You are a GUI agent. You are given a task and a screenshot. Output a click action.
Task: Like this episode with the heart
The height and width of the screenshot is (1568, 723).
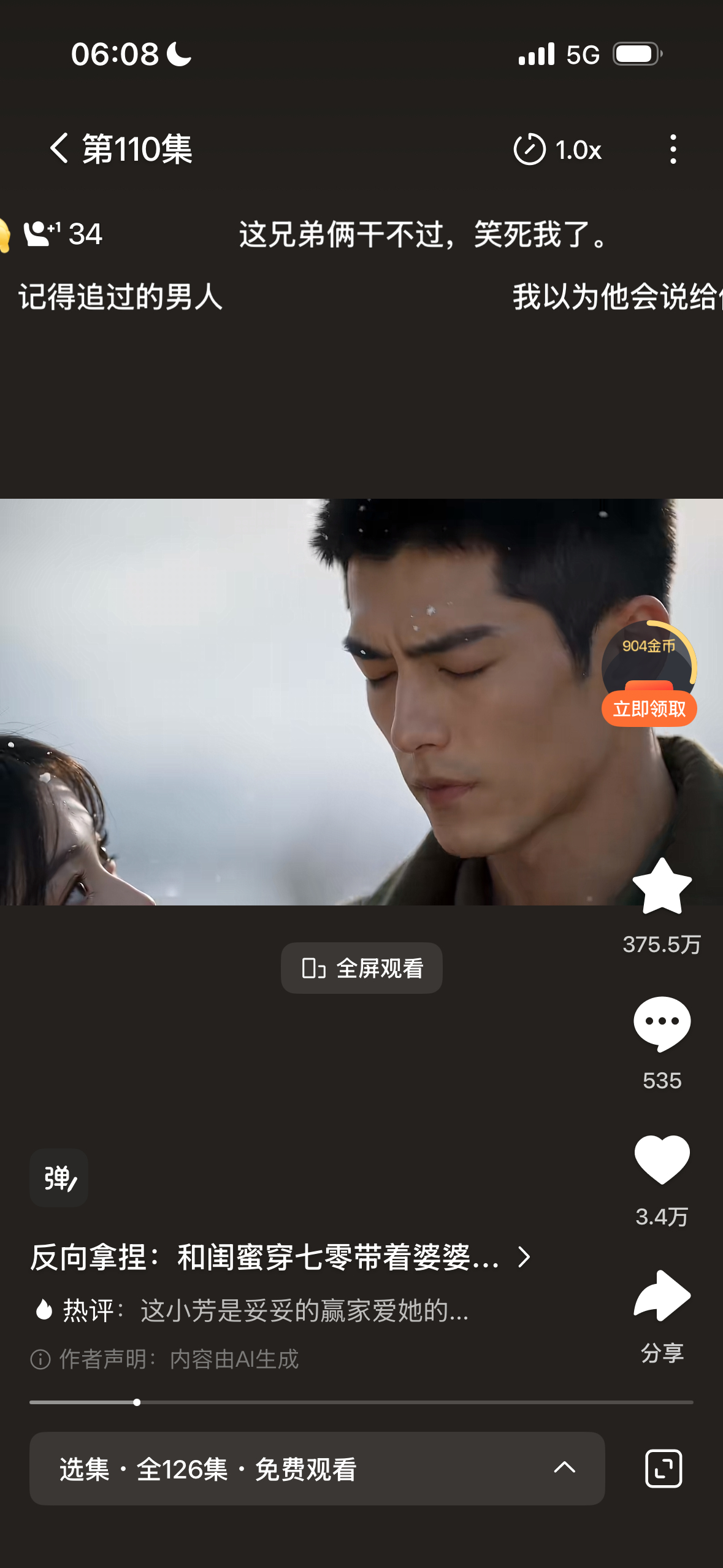click(x=662, y=1159)
